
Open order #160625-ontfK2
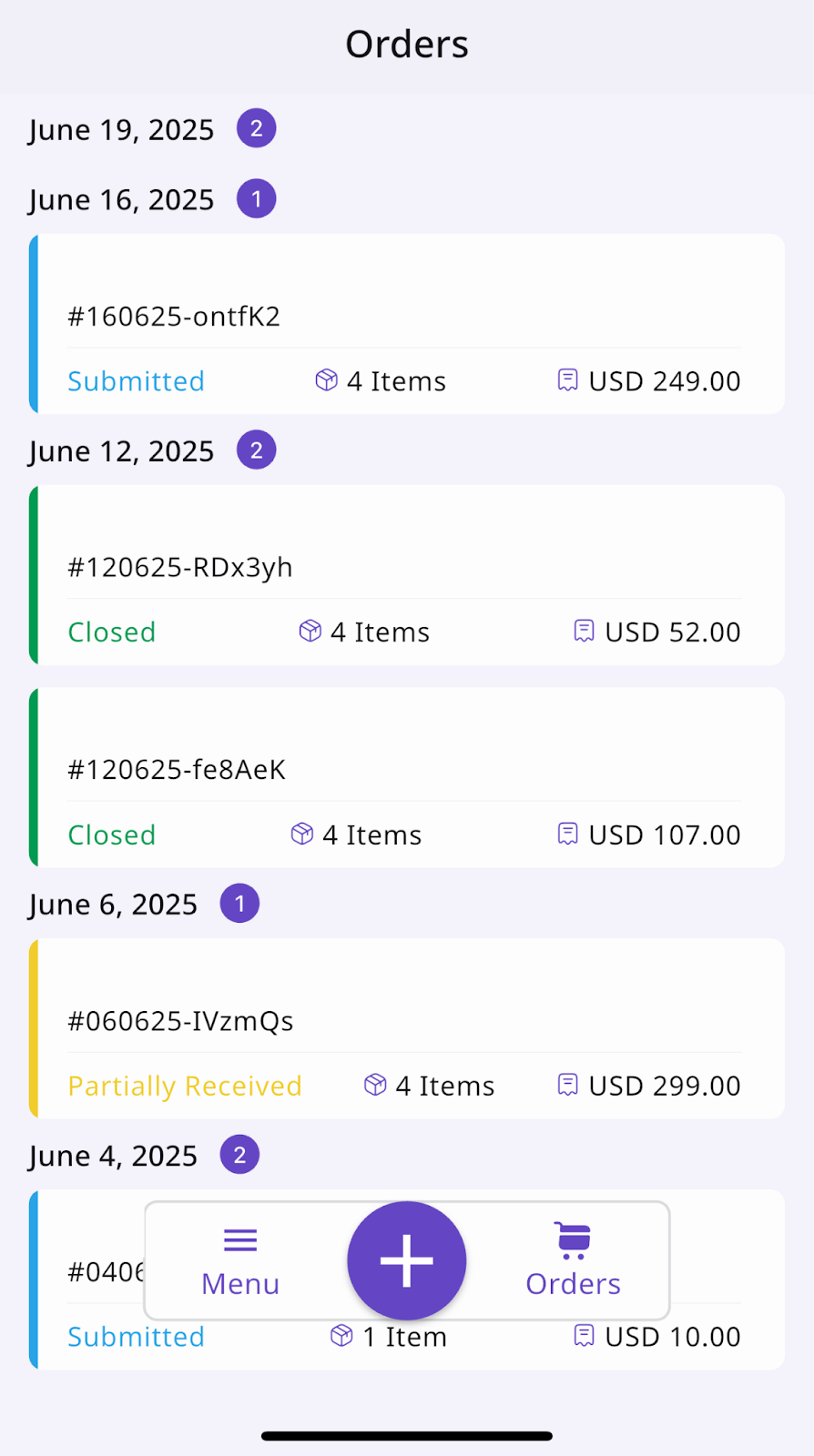pyautogui.click(x=406, y=324)
